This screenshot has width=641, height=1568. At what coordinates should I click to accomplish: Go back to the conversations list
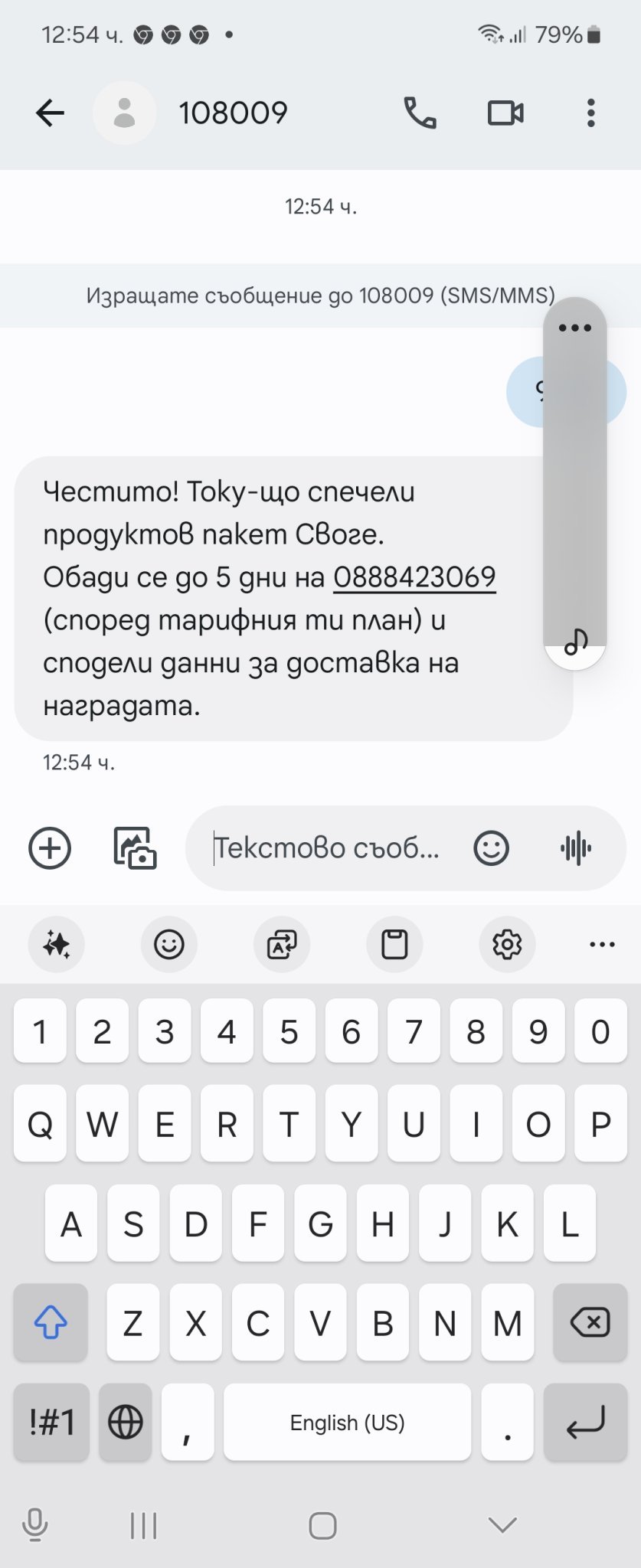(50, 113)
